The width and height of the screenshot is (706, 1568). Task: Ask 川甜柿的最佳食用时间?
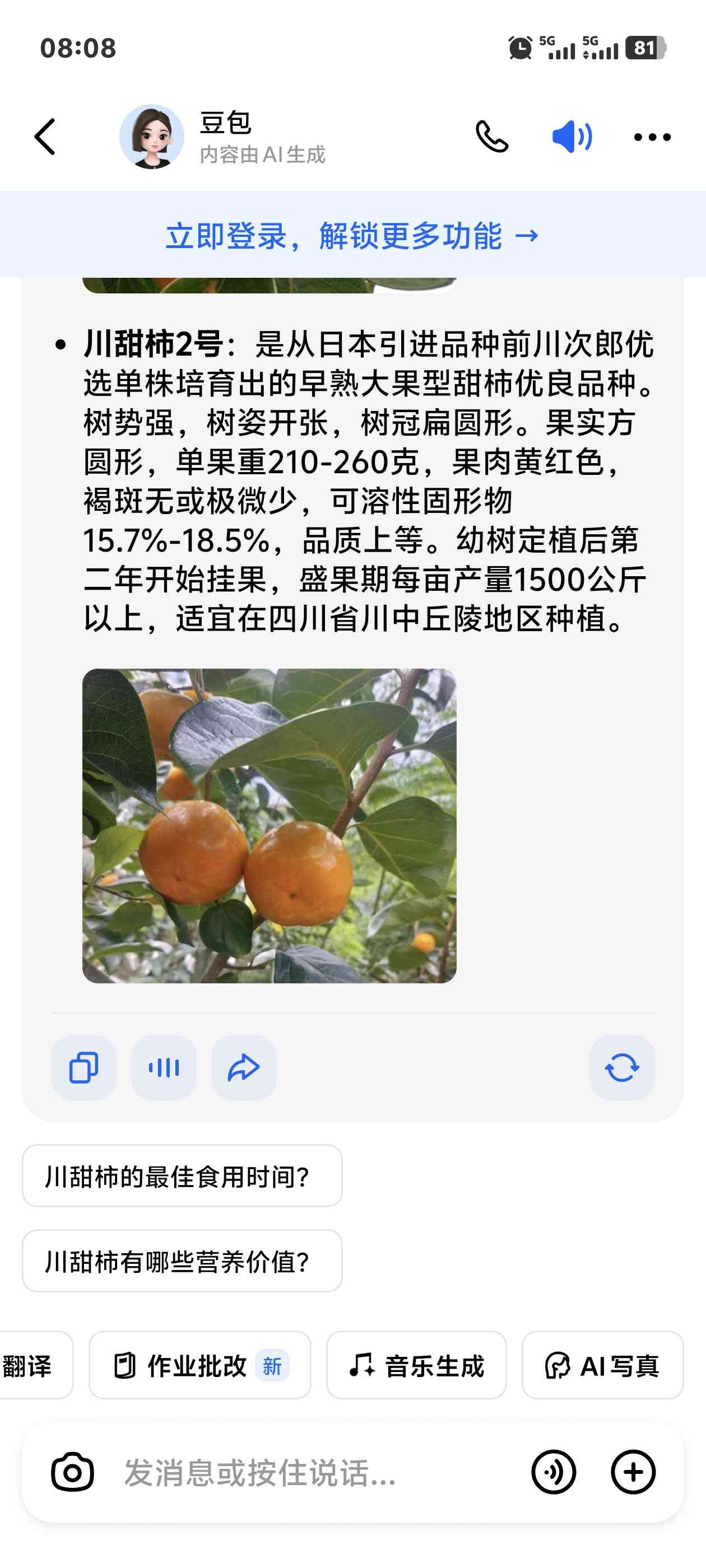point(182,1175)
